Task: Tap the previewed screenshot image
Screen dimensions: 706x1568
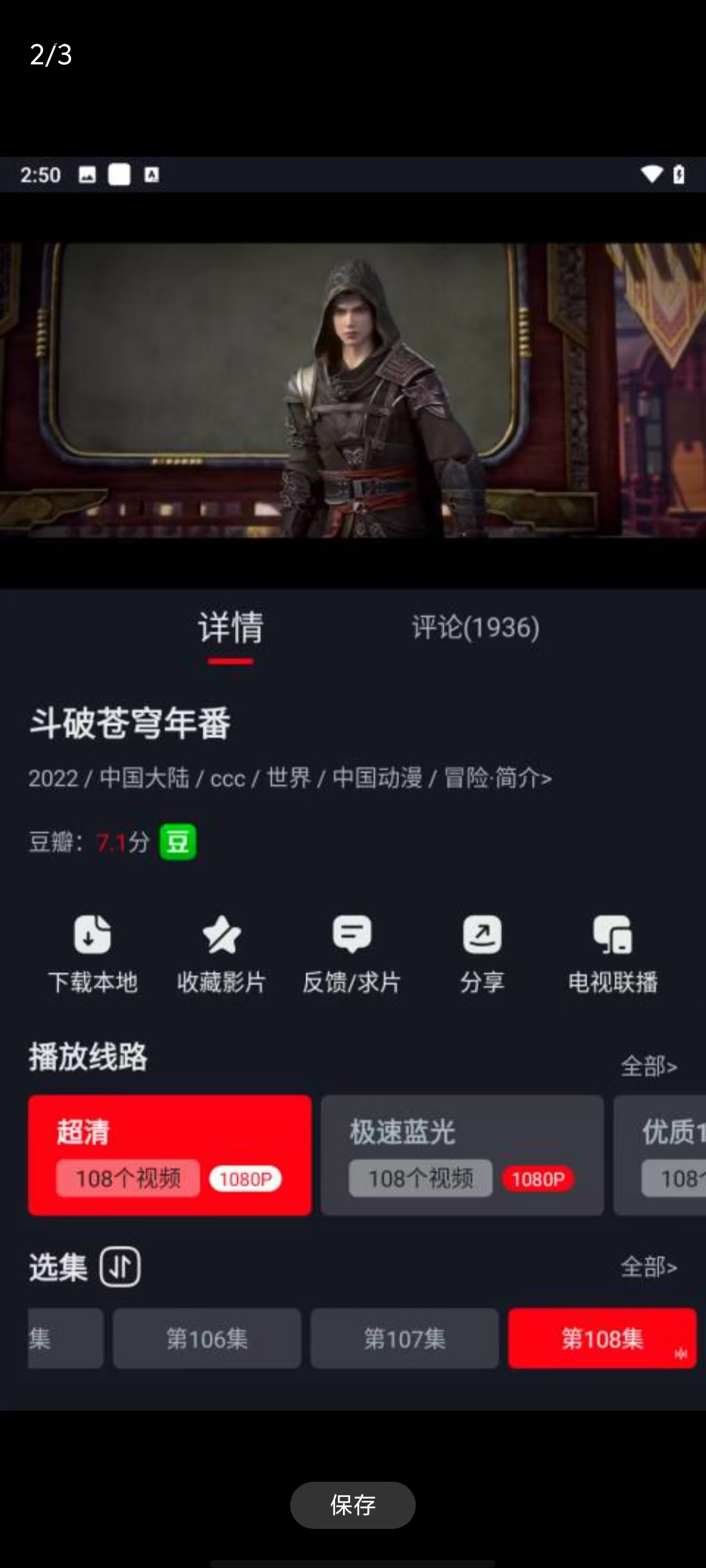Action: (x=352, y=782)
